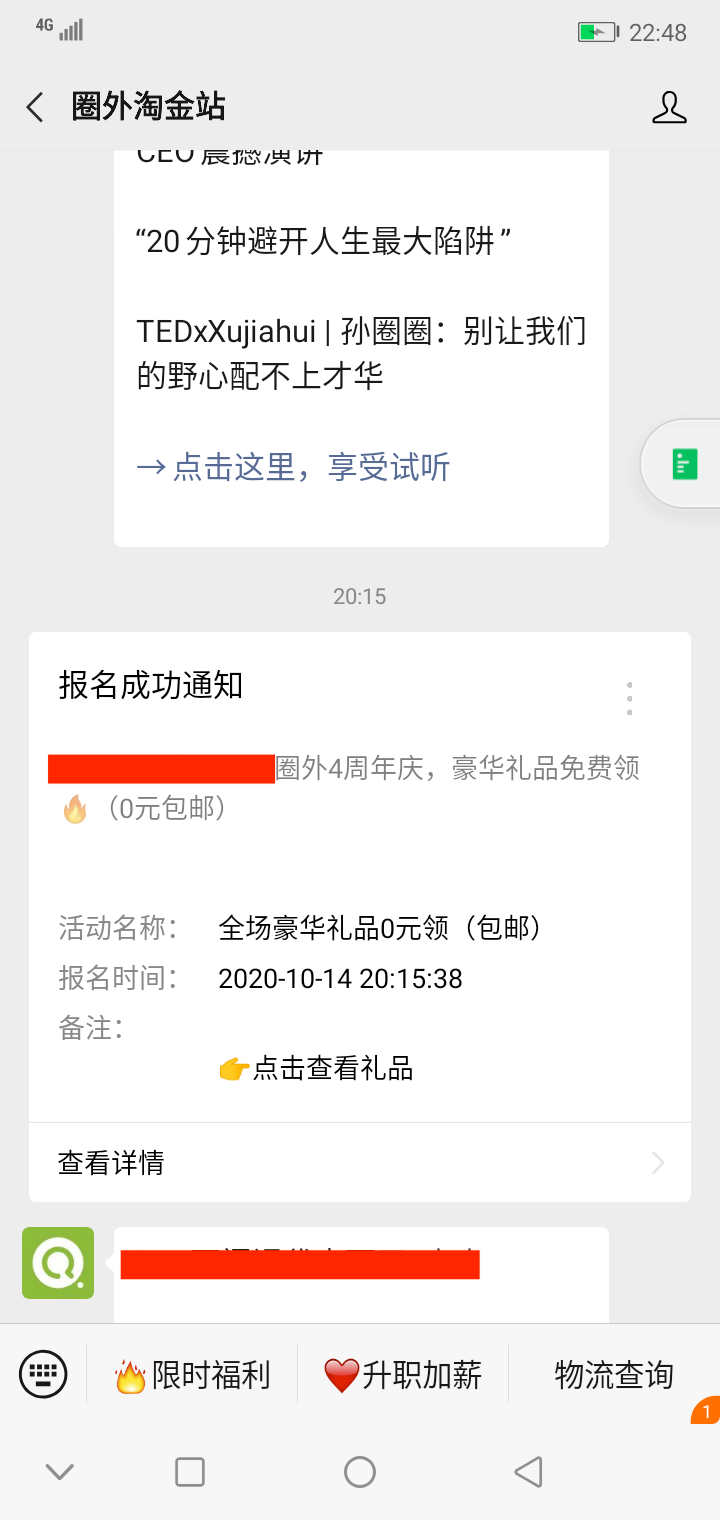
Task: Tap the 点击这里，享受试听 link
Action: [293, 467]
